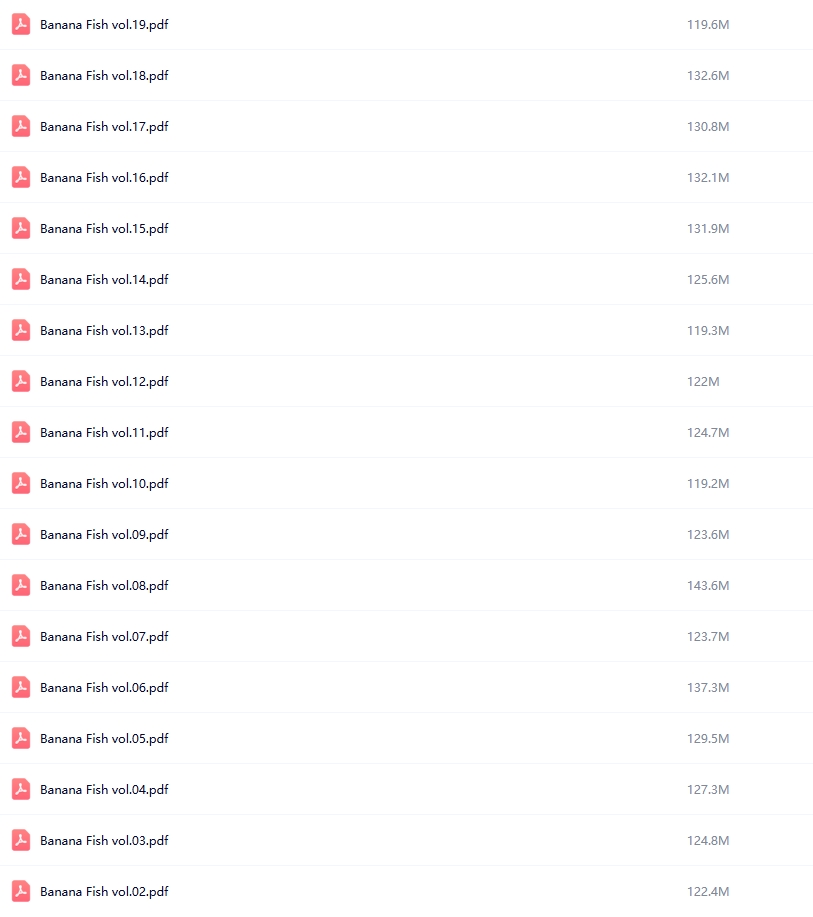Select Banana Fish vol.07.pdf
This screenshot has height=917, width=813.
click(104, 636)
